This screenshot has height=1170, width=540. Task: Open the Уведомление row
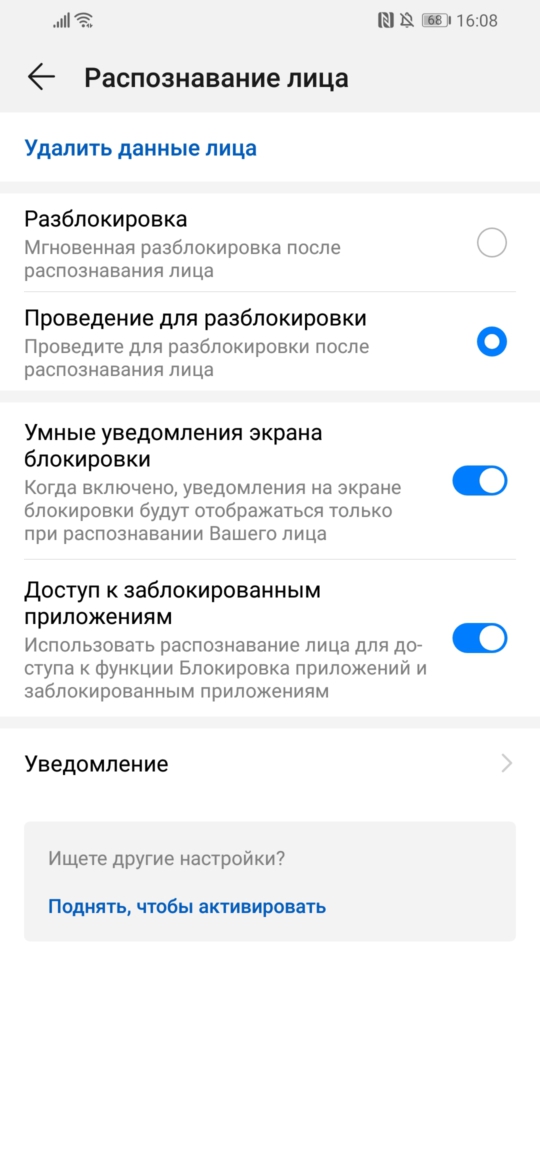(x=270, y=764)
